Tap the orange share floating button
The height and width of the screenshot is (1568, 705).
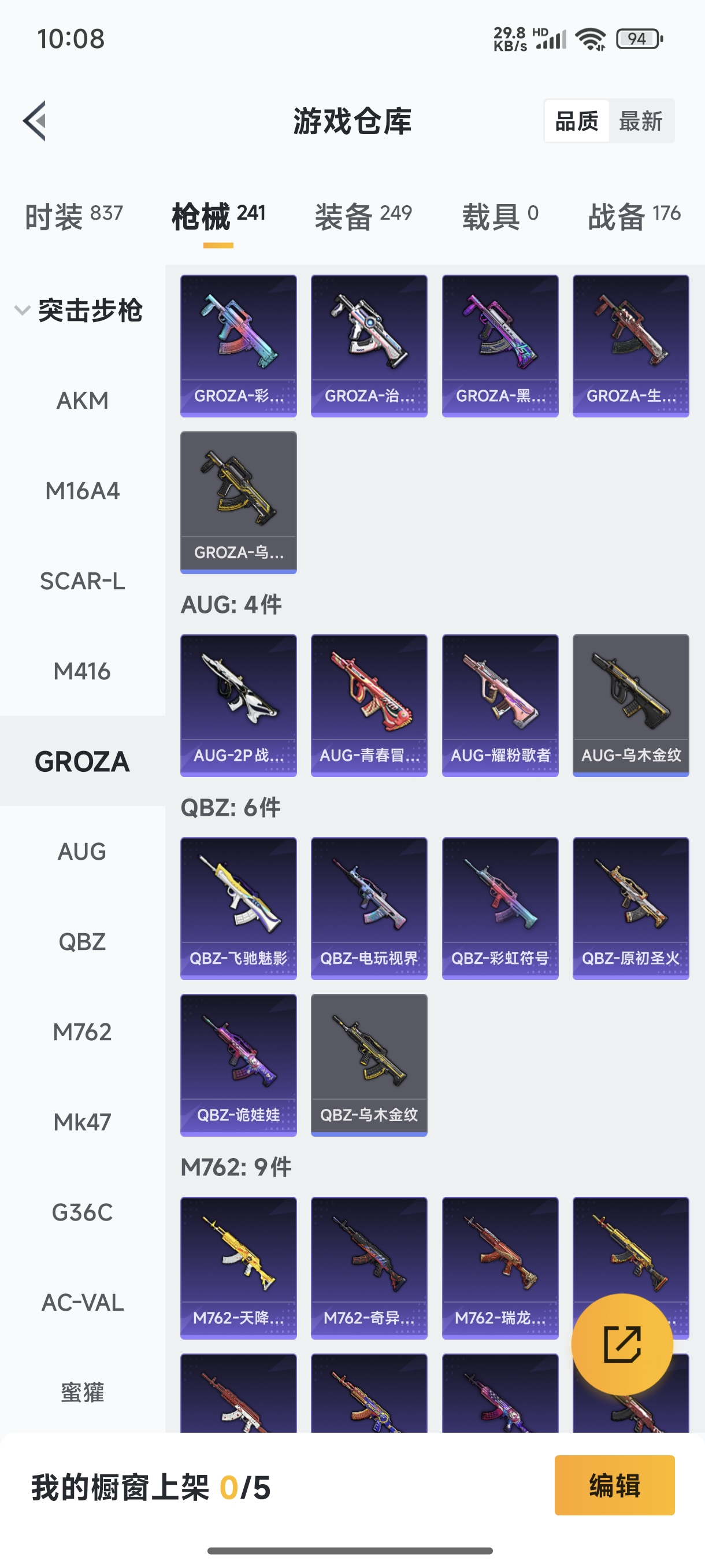tap(622, 1344)
